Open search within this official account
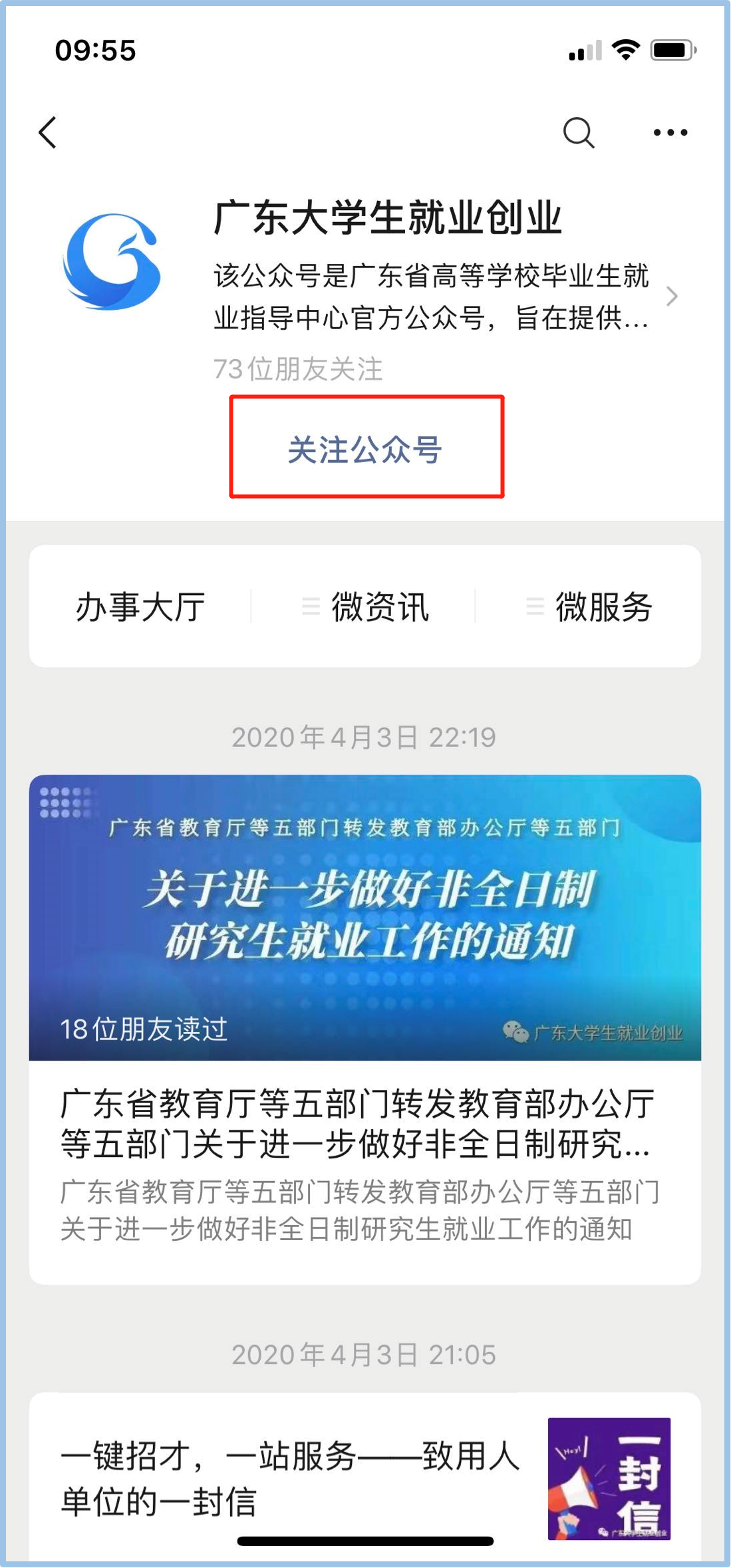733x1568 pixels. [578, 132]
